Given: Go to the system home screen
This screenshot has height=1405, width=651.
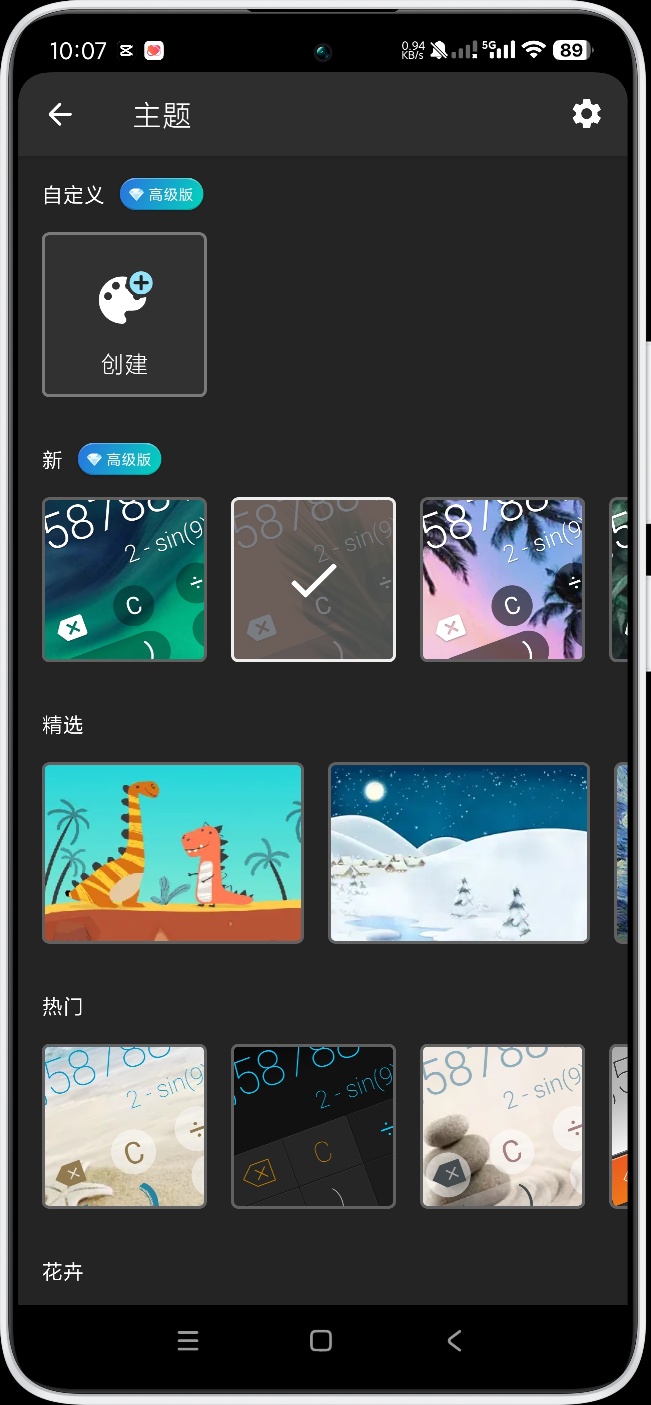Looking at the screenshot, I should click(321, 1341).
